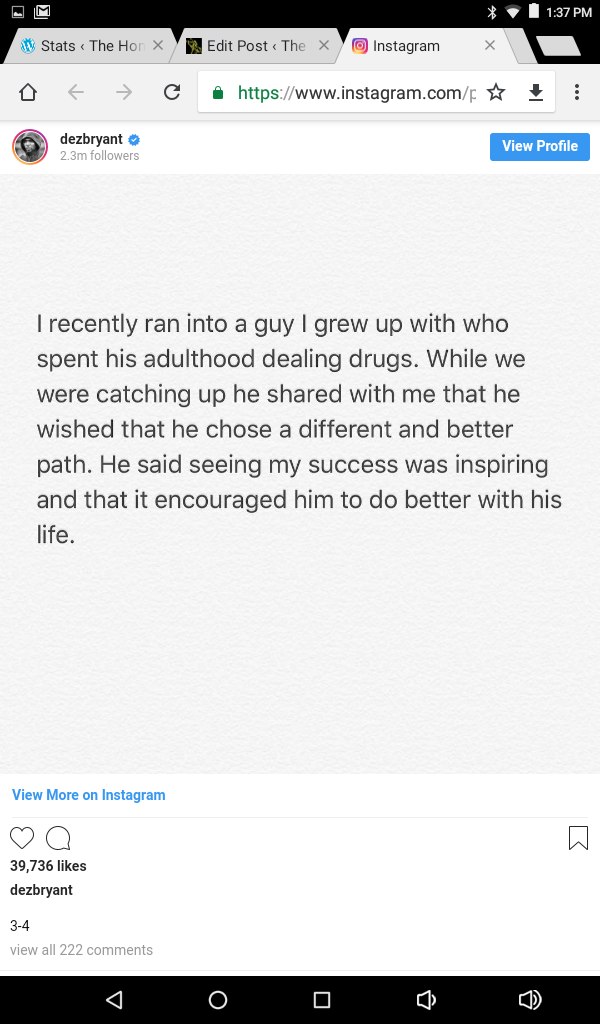Star this page as a bookmark
The height and width of the screenshot is (1024, 600).
tap(496, 93)
